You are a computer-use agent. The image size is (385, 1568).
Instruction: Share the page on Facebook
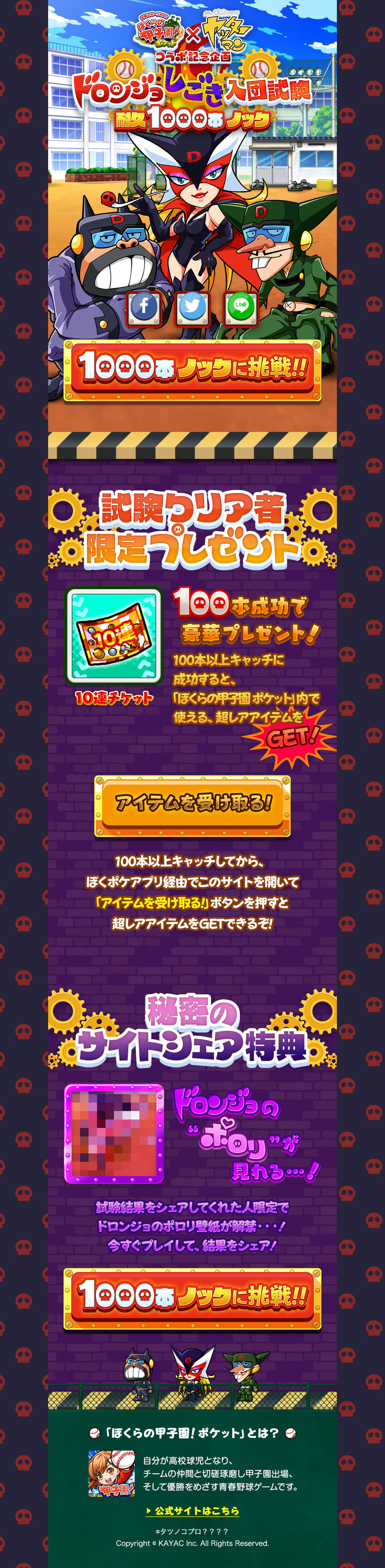point(144,308)
